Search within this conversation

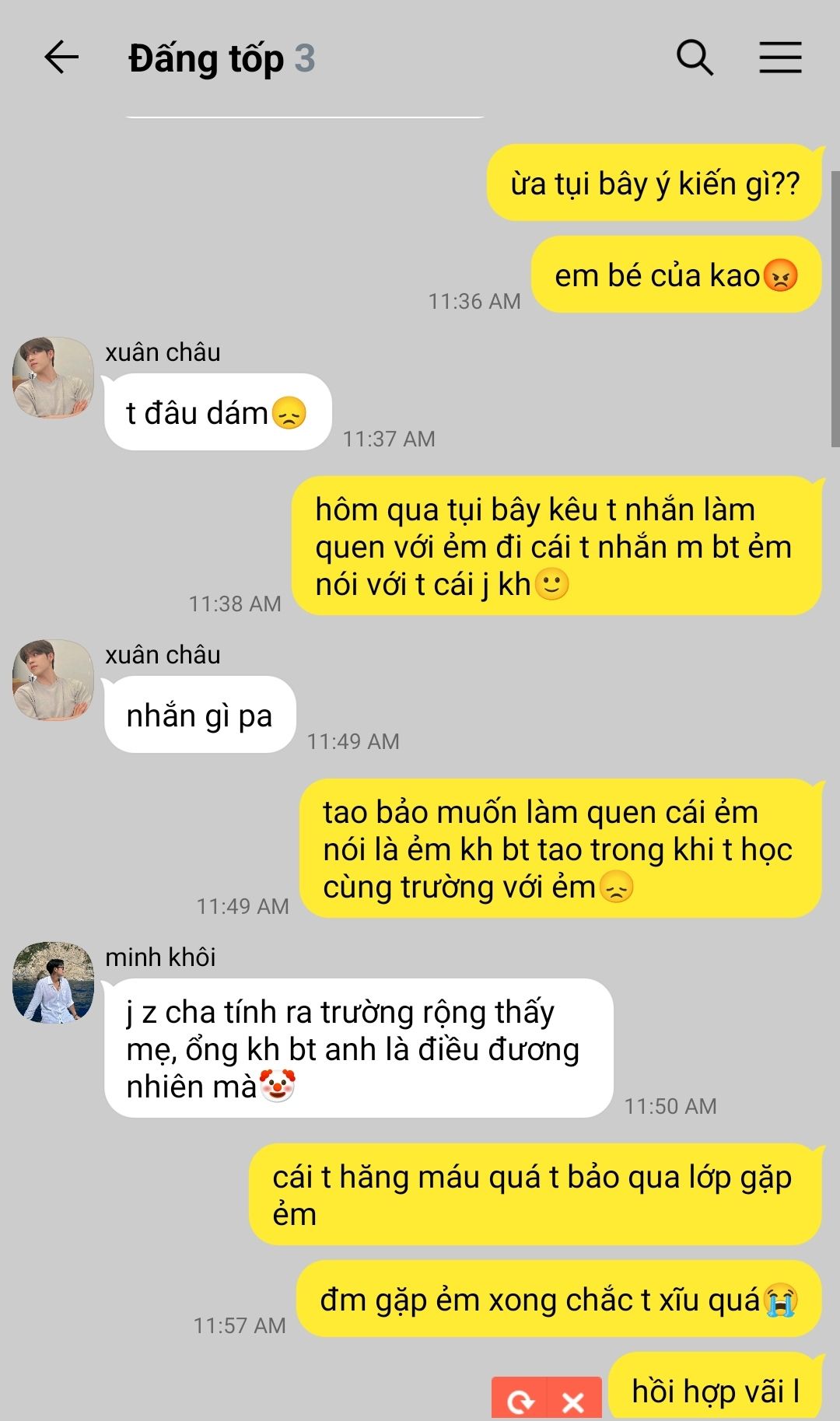(x=695, y=58)
